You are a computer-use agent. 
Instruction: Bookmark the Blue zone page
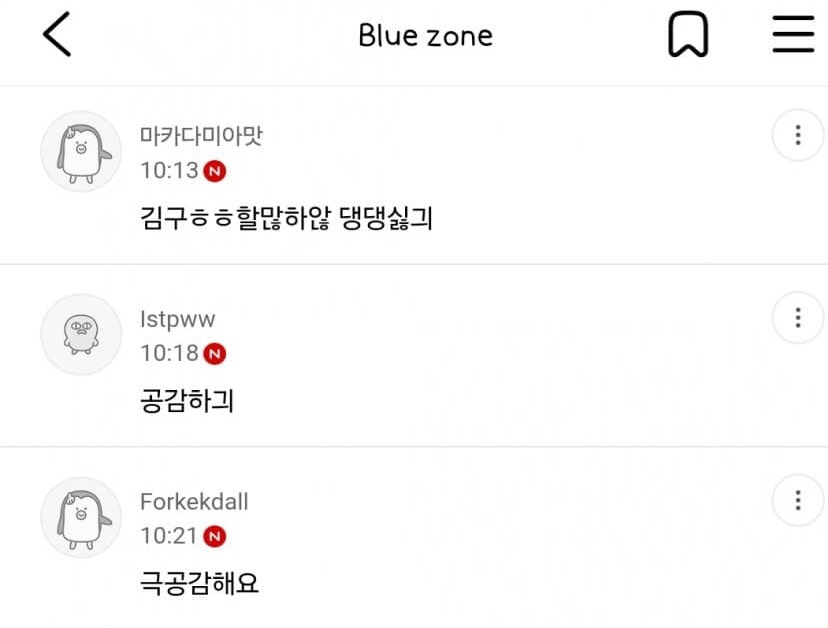tap(688, 36)
